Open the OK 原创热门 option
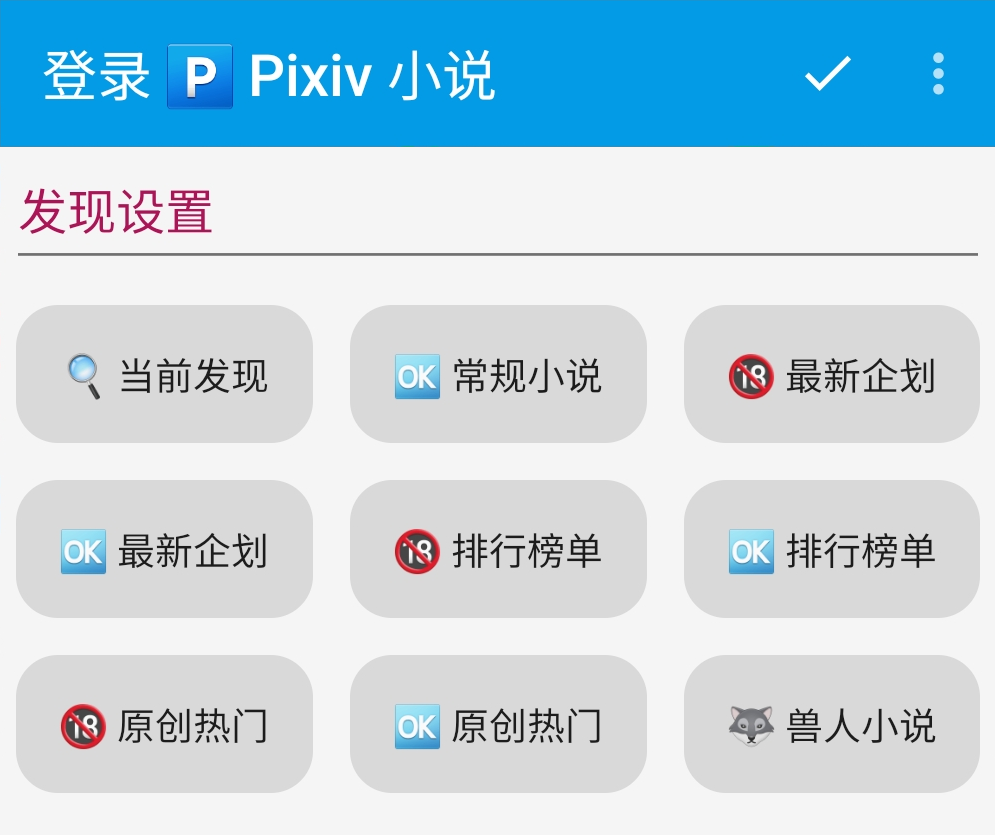 click(x=498, y=725)
